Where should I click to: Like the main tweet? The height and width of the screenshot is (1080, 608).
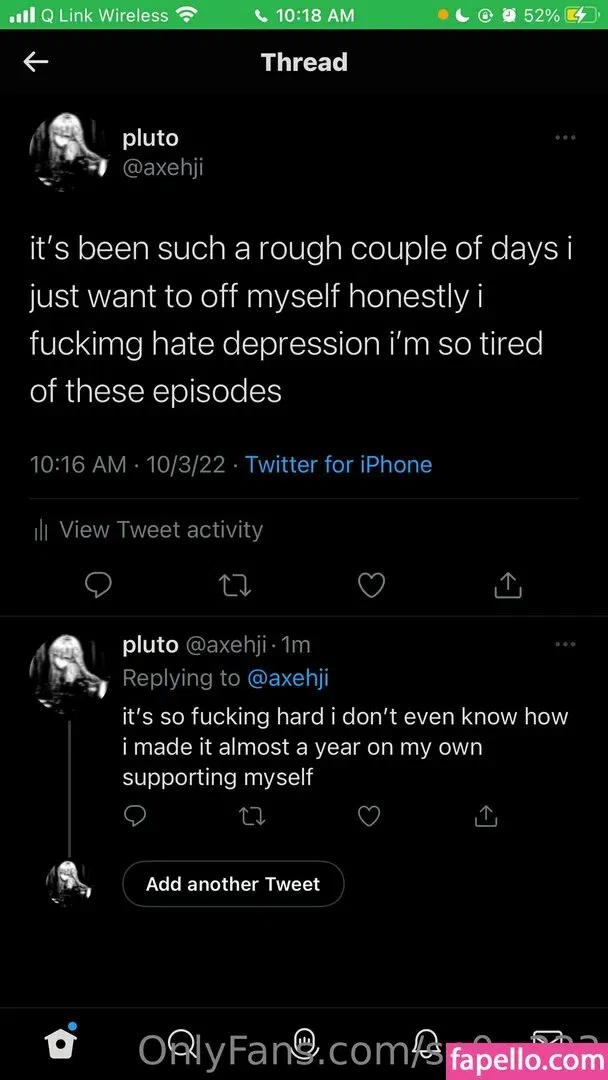coord(371,585)
